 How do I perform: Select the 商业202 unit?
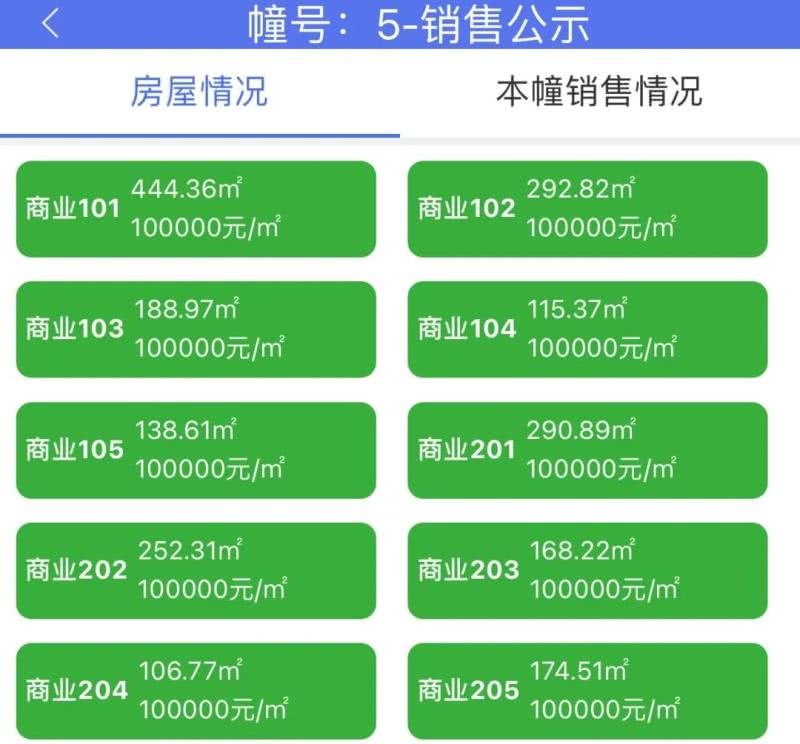(x=196, y=570)
